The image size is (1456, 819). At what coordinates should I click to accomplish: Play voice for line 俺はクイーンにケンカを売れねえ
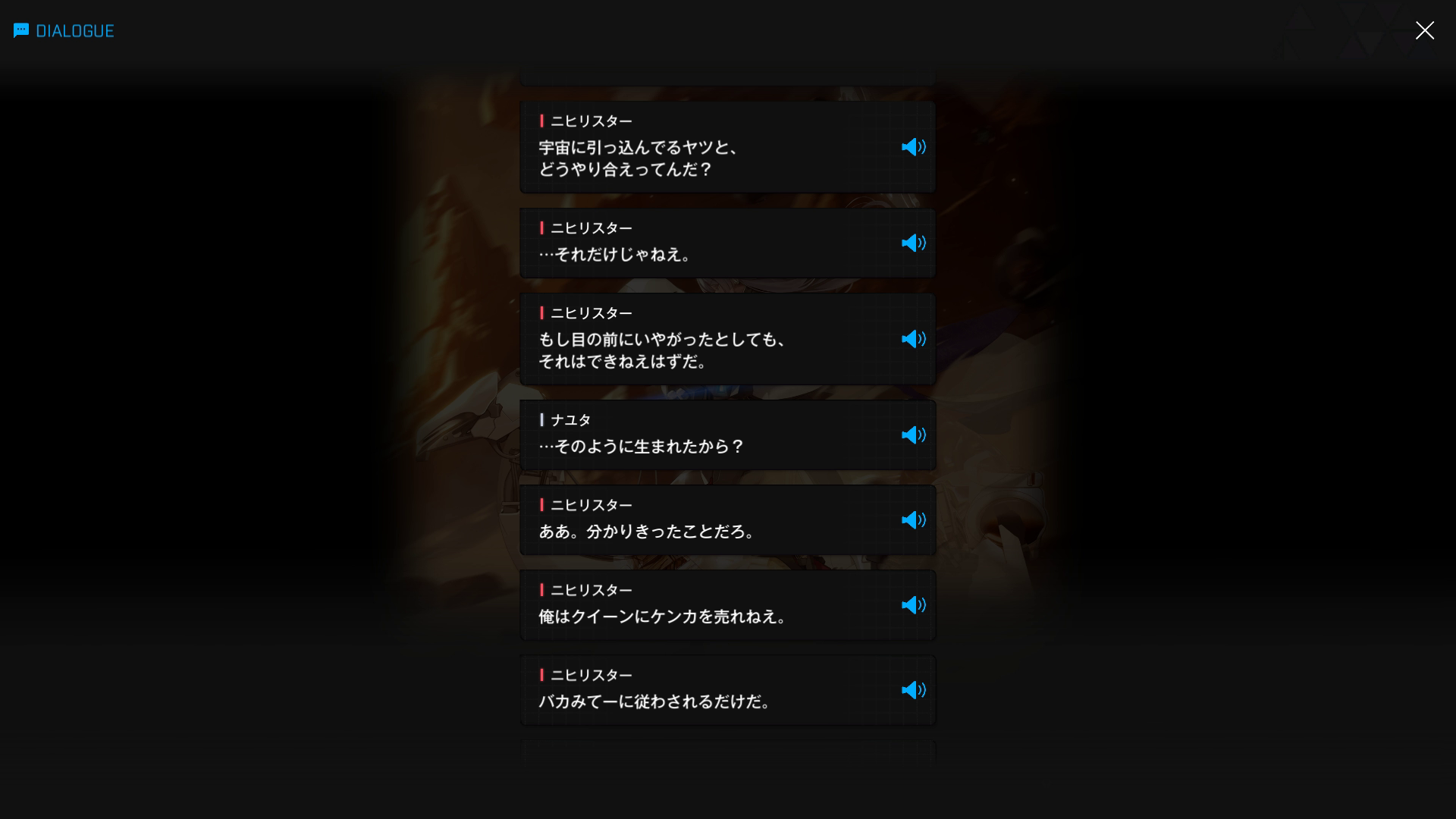coord(913,605)
